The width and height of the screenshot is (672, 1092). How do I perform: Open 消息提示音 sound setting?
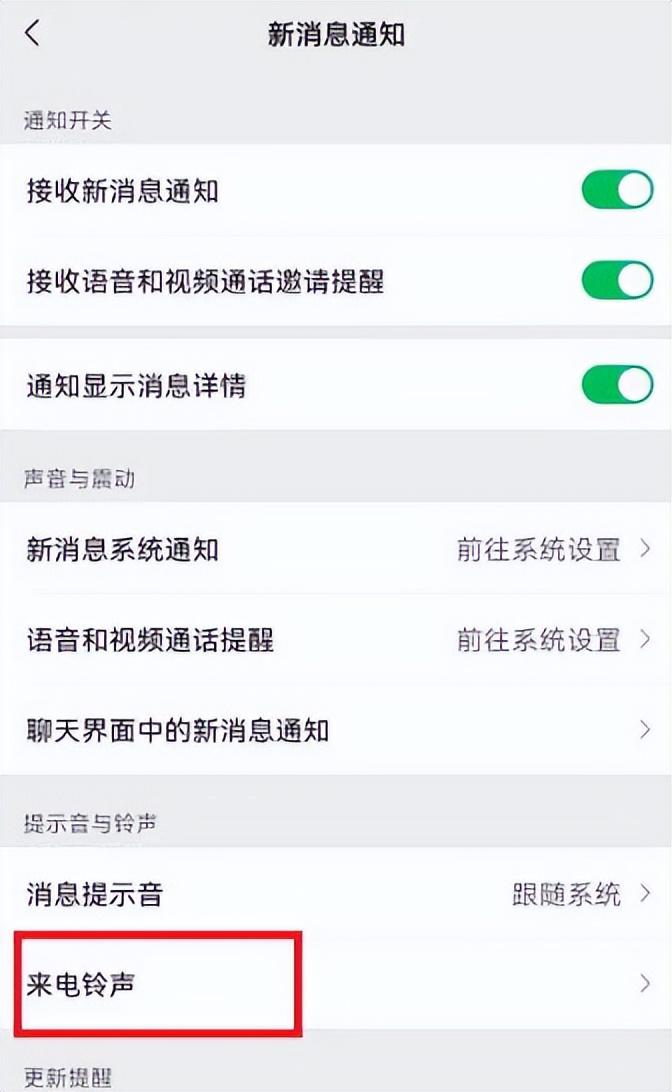coord(336,894)
